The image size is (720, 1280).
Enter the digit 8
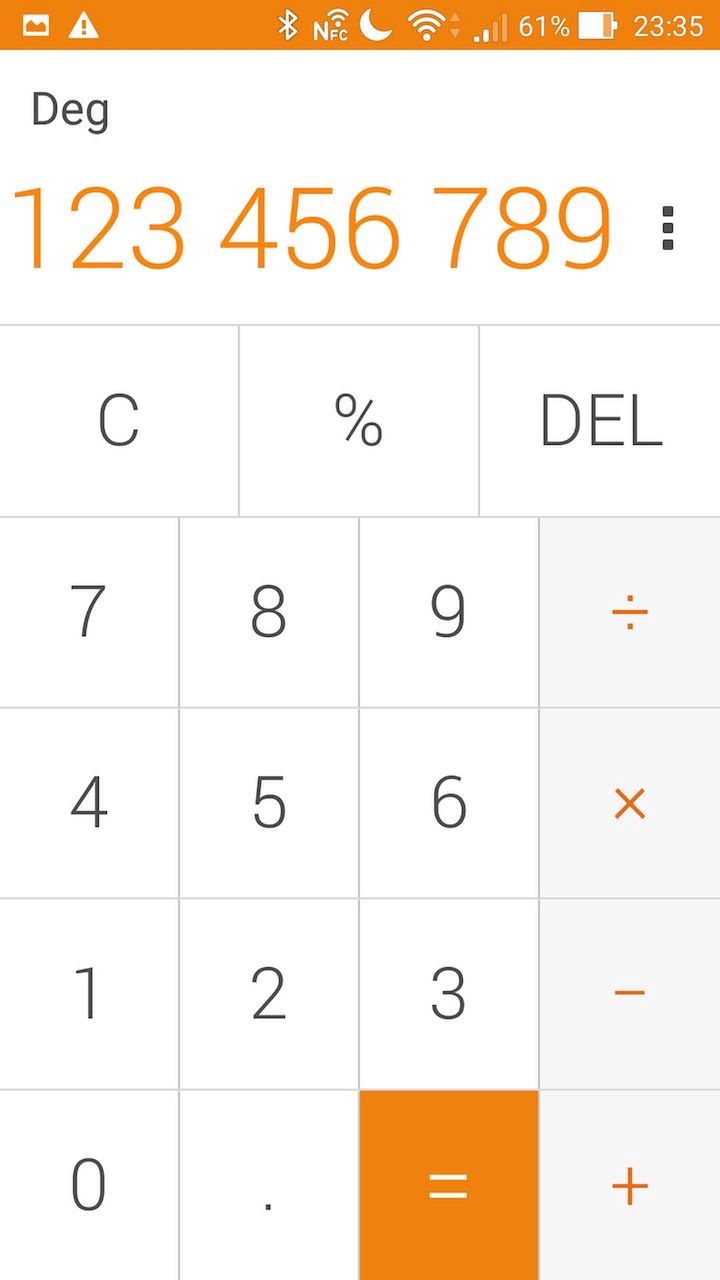(269, 612)
